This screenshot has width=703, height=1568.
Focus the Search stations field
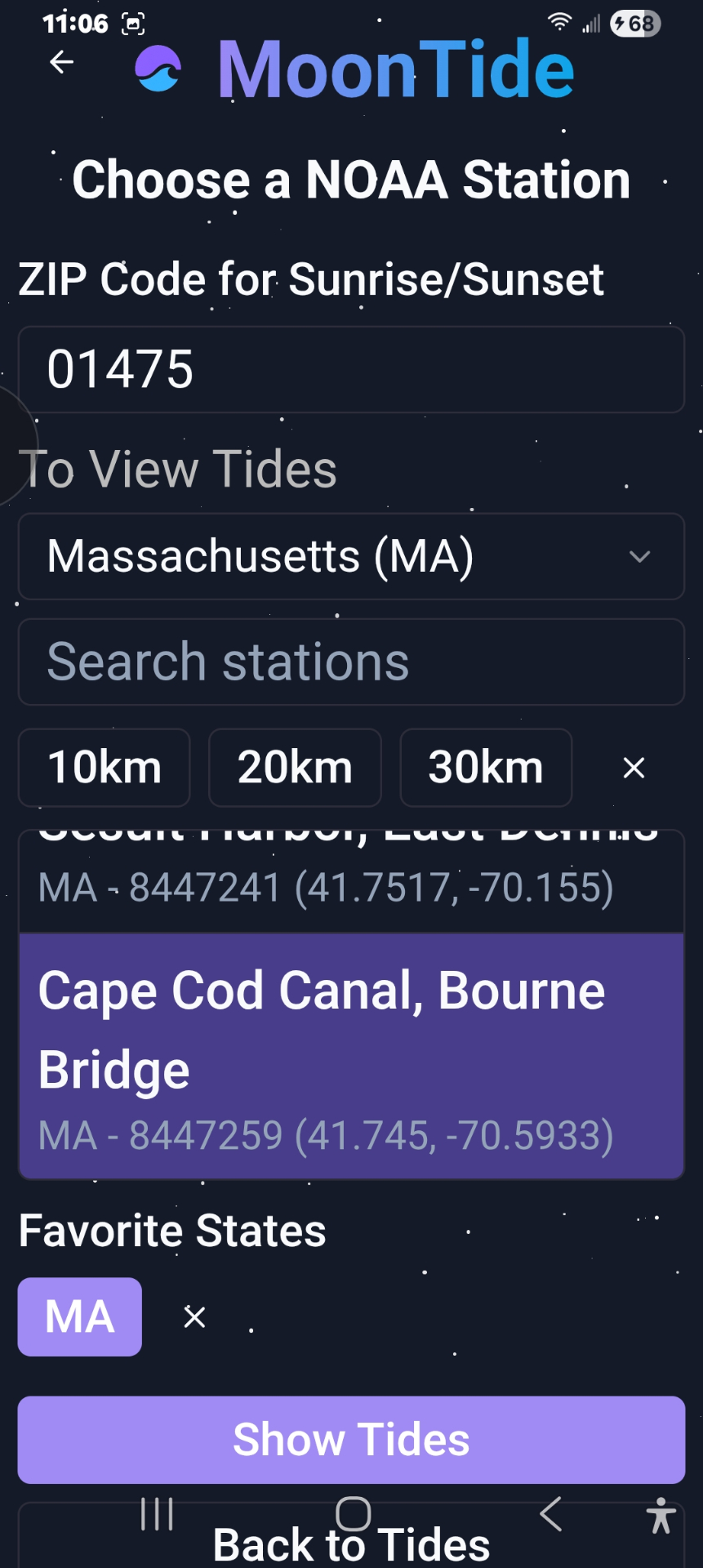[x=351, y=662]
